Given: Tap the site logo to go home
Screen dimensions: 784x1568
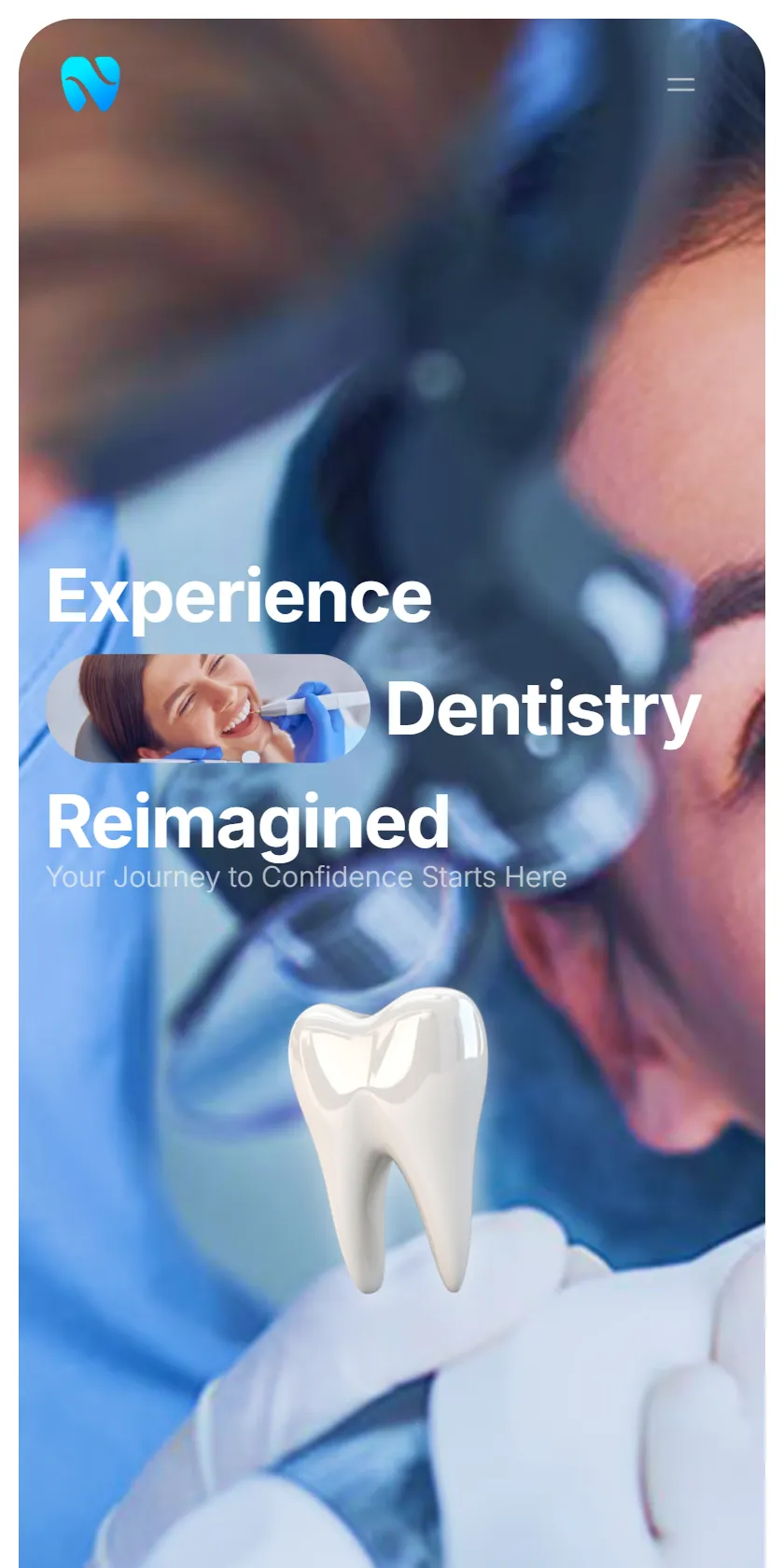Looking at the screenshot, I should 91,84.
